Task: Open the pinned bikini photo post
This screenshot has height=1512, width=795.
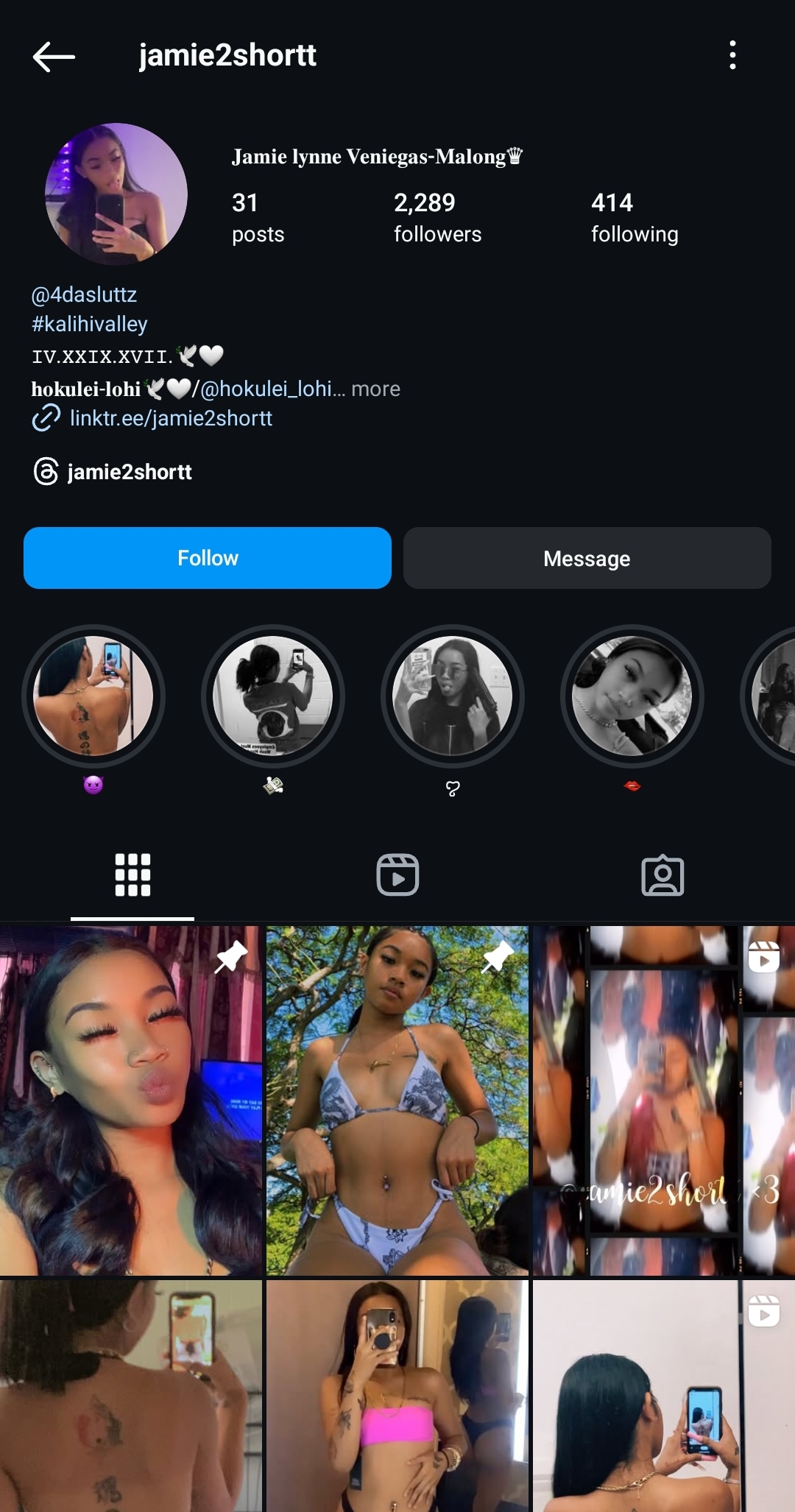Action: 397,1101
